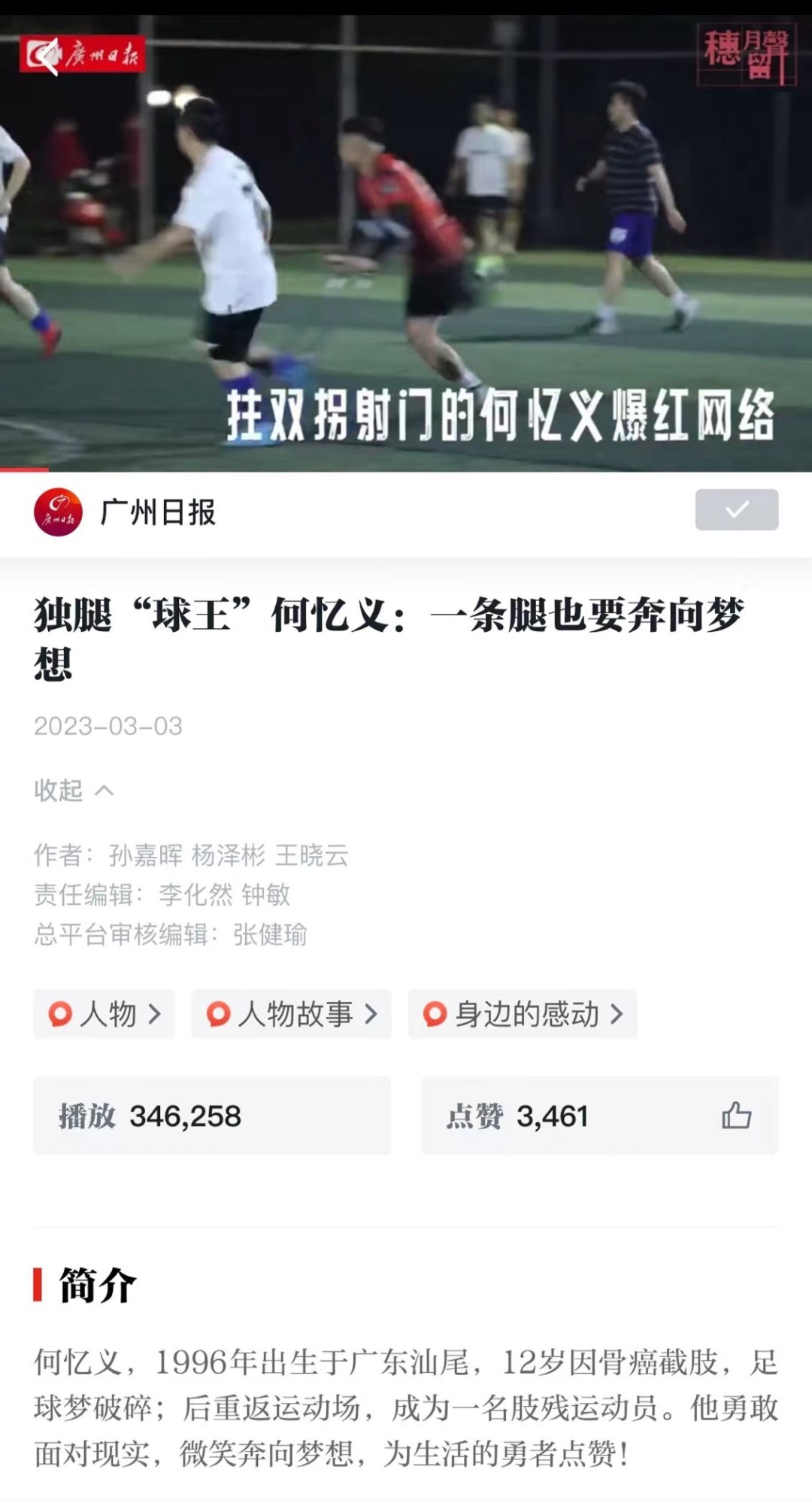The height and width of the screenshot is (1503, 812).
Task: Open the 人物 topic tag
Action: (104, 1014)
